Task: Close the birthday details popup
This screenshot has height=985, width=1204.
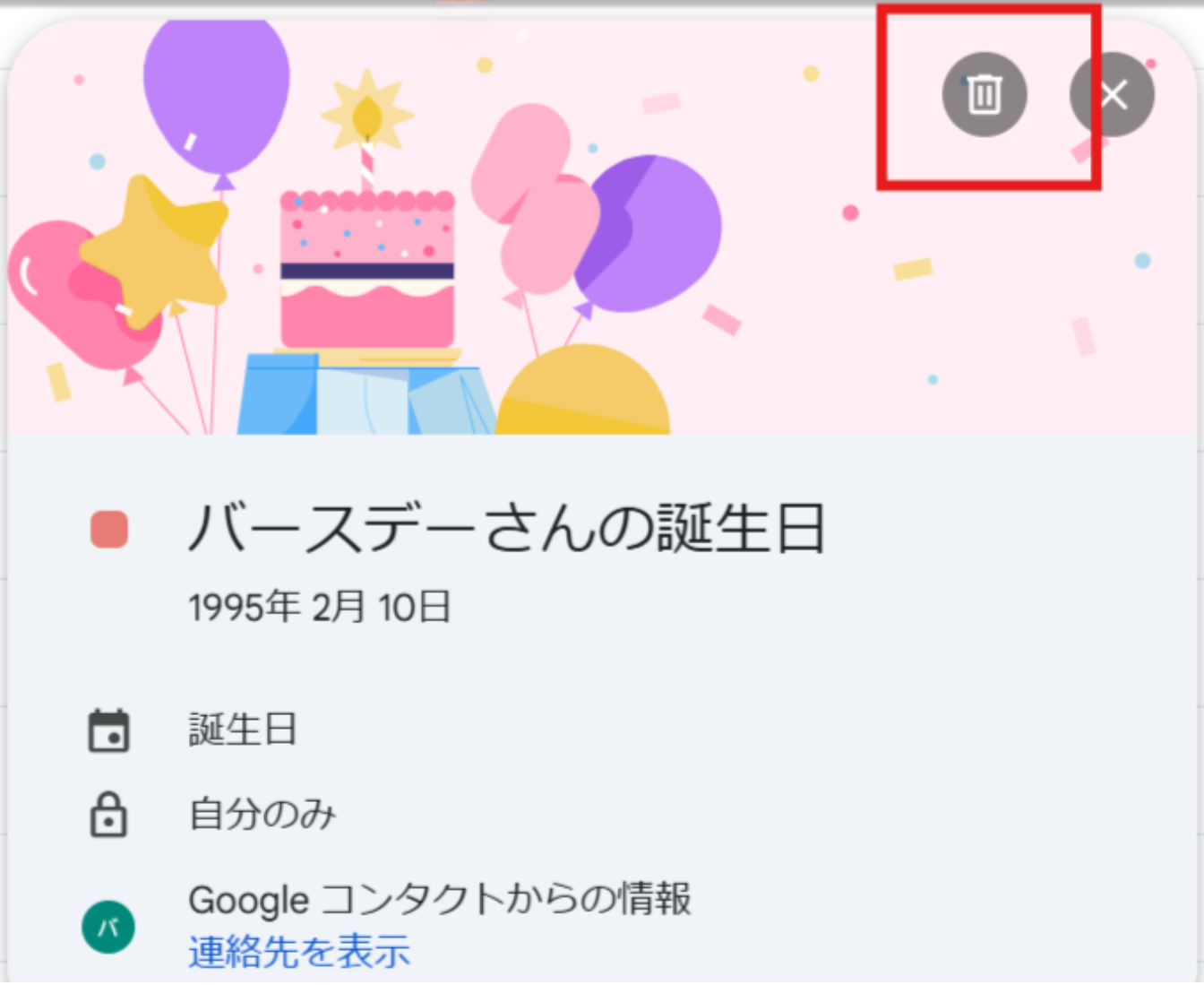Action: coord(1113,94)
